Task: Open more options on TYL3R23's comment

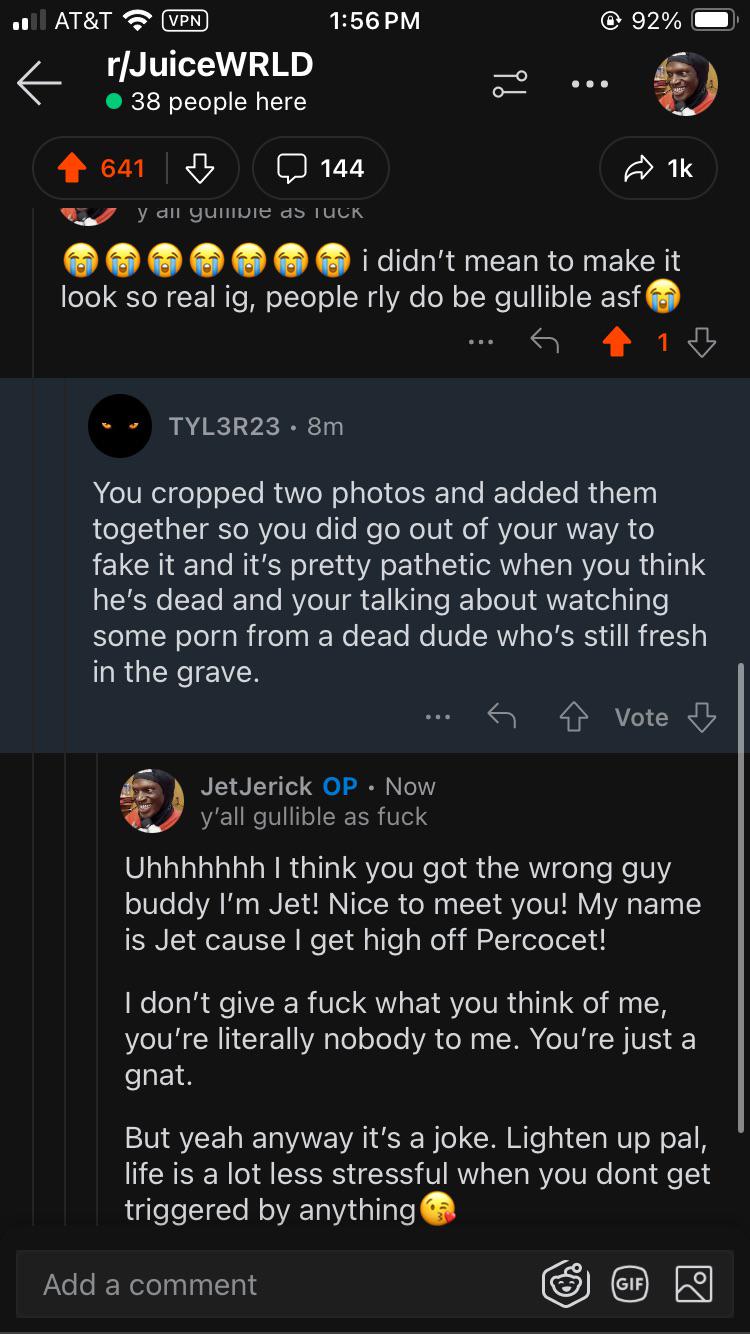Action: tap(437, 717)
